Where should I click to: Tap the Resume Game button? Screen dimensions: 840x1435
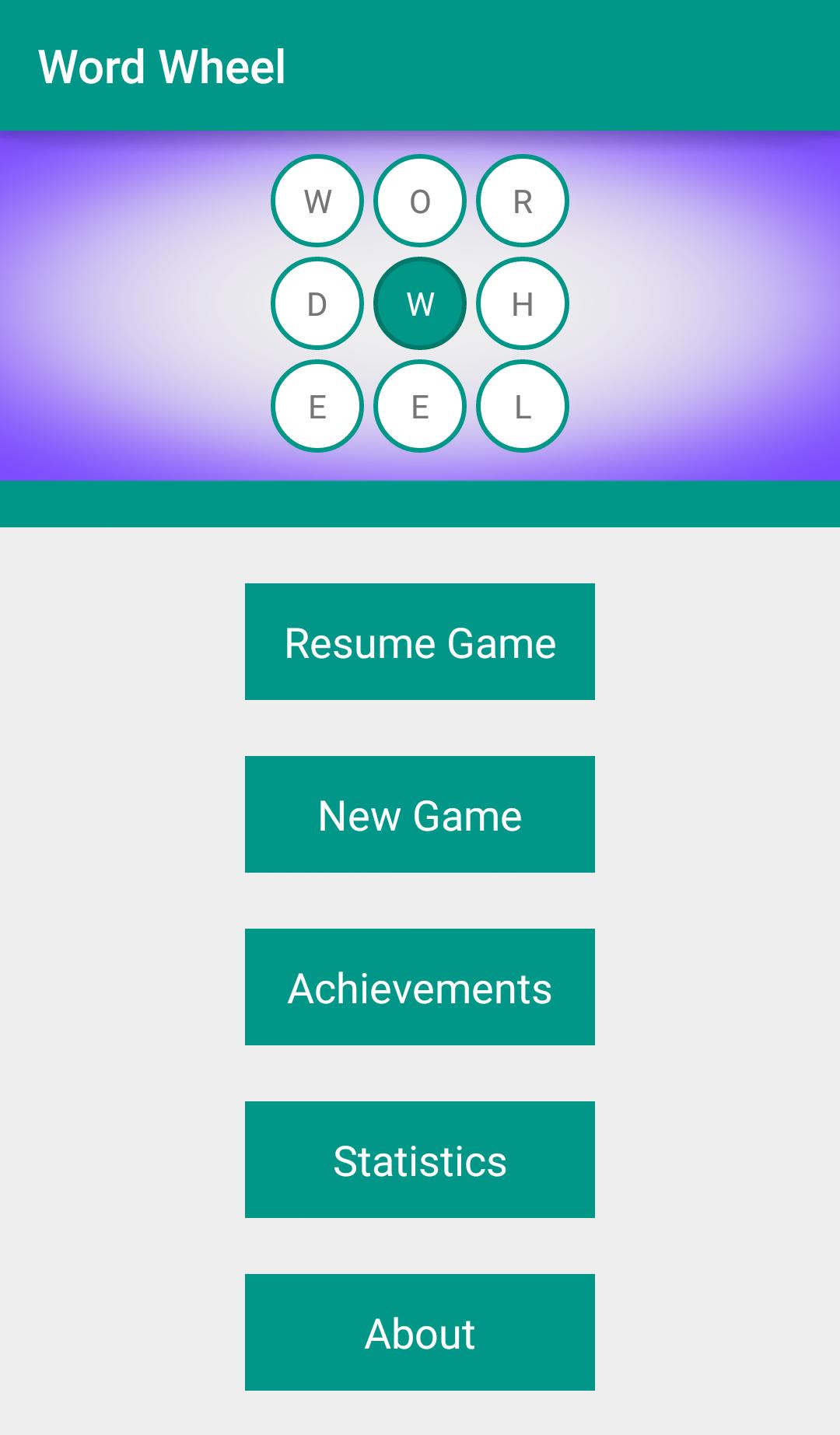[x=420, y=642]
